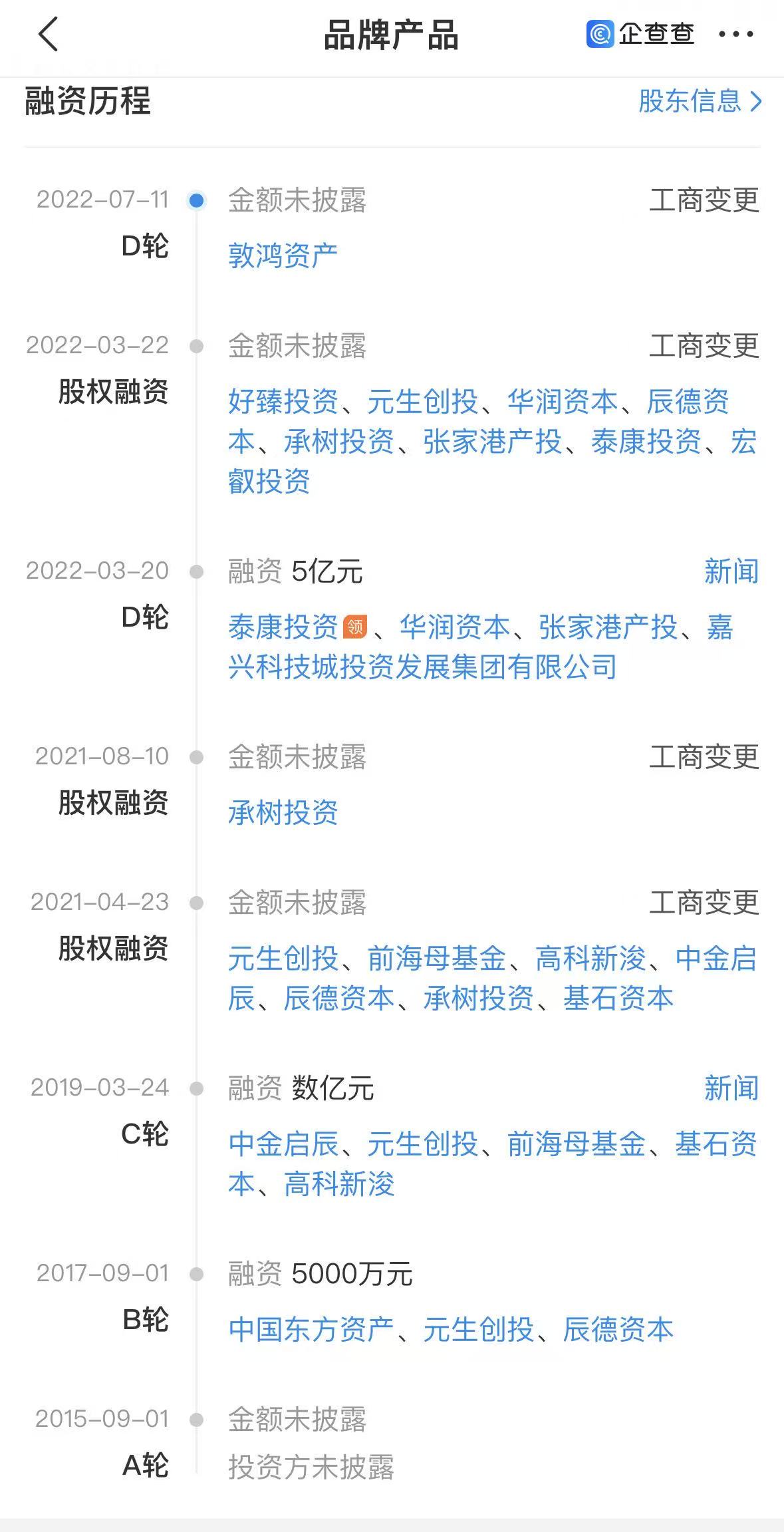Open 元生创投 in the B轮 round
This screenshot has height=1532, width=784.
[x=478, y=1329]
